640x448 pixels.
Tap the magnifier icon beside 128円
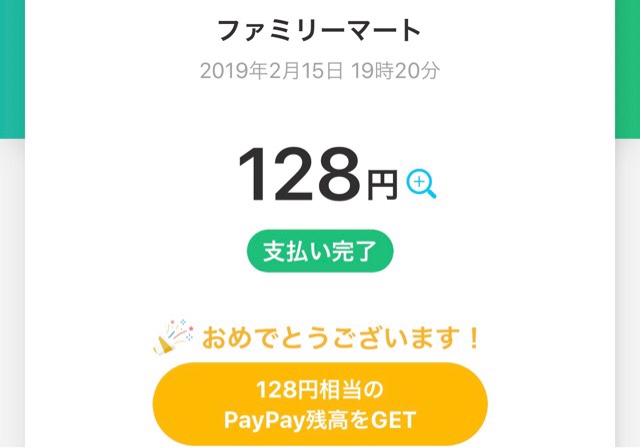click(x=420, y=184)
